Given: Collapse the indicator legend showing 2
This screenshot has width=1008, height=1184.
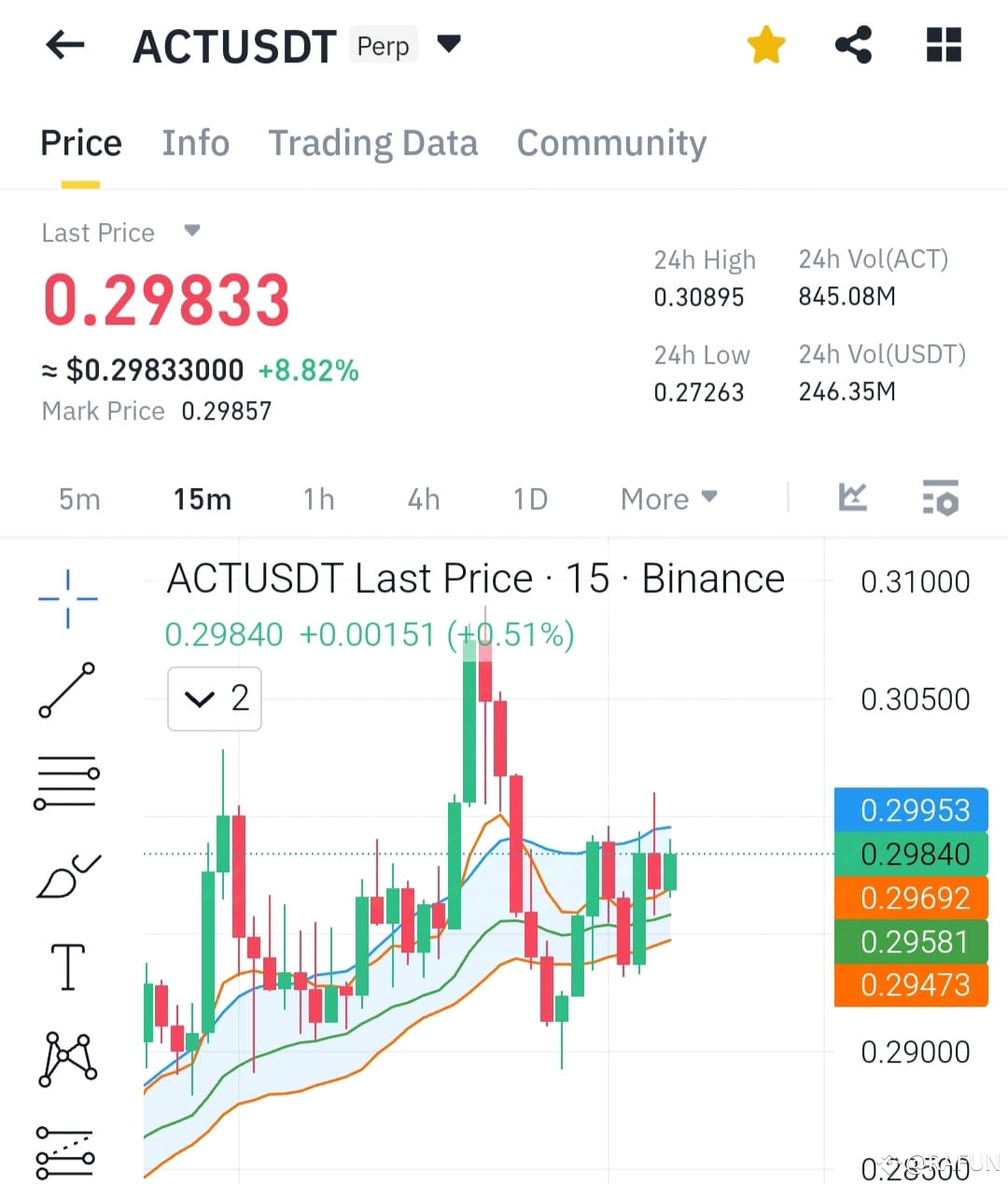Looking at the screenshot, I should (x=215, y=699).
